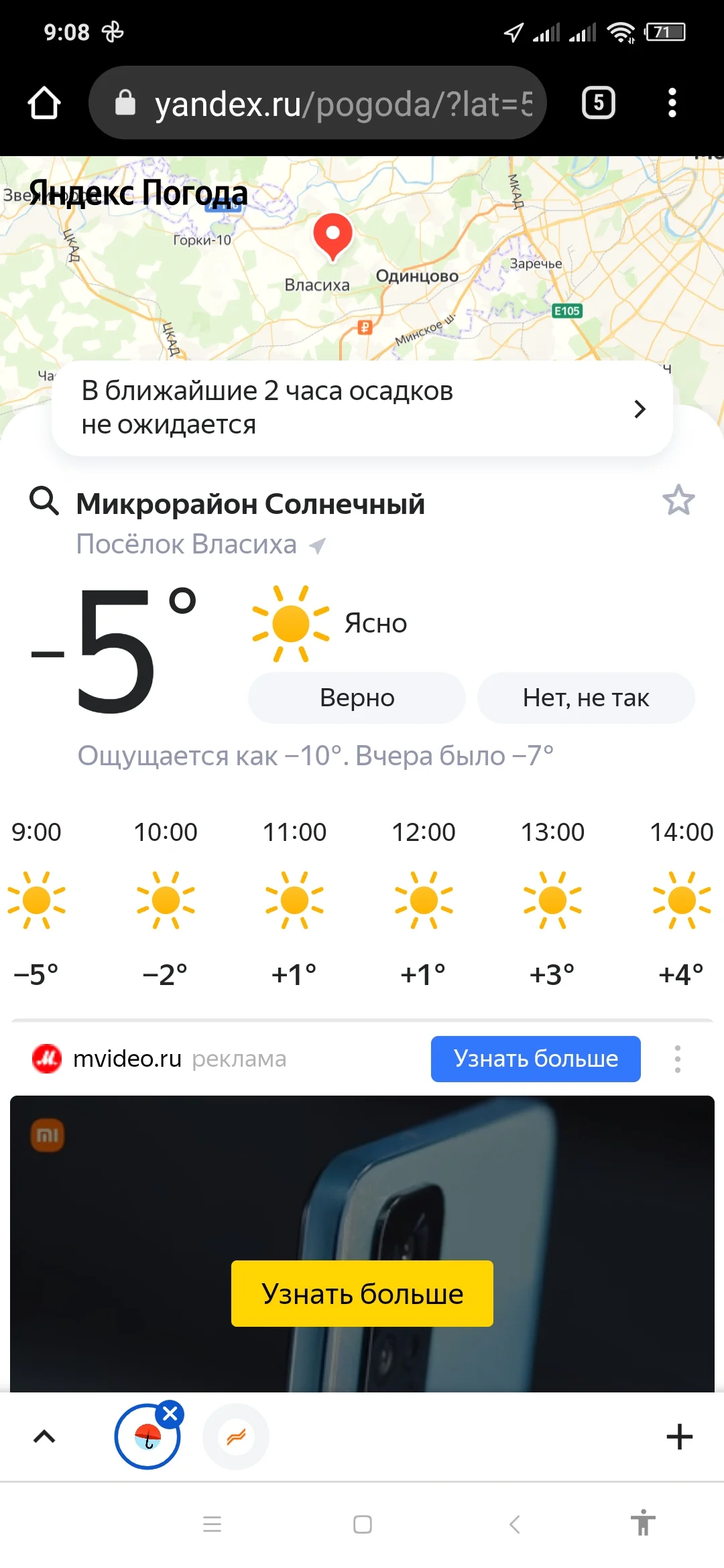Viewport: 724px width, 1568px height.
Task: Open a new tab with the plus icon
Action: [x=680, y=1437]
